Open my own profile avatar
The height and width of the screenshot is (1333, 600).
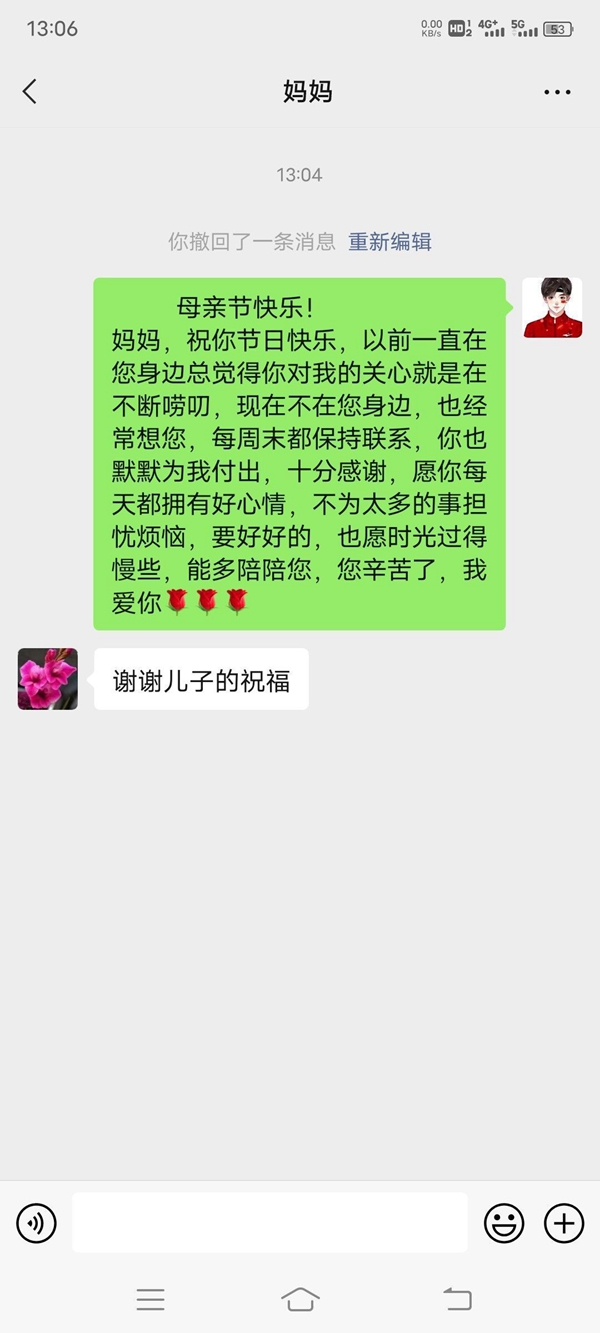[x=552, y=308]
